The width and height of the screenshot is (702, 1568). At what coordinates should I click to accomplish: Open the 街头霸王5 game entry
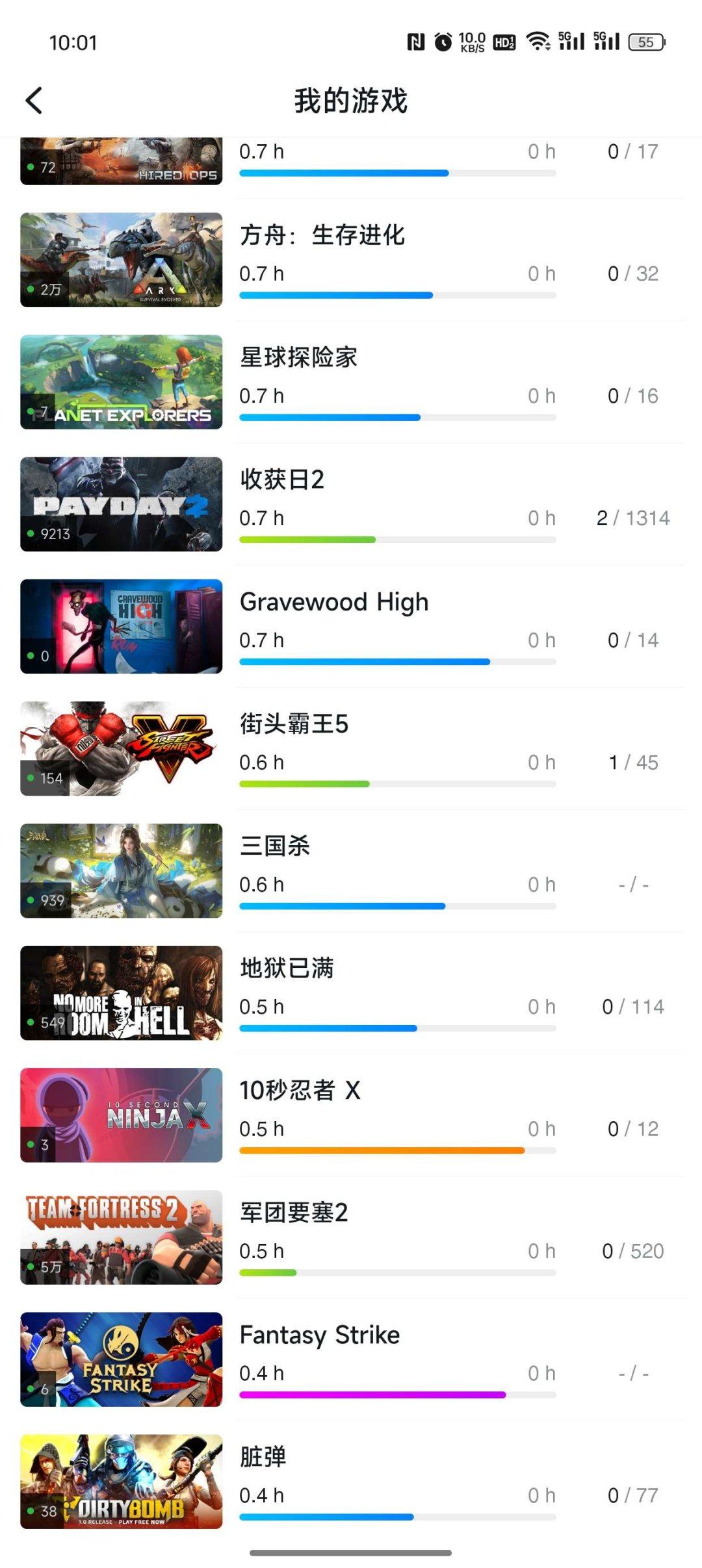pos(351,748)
